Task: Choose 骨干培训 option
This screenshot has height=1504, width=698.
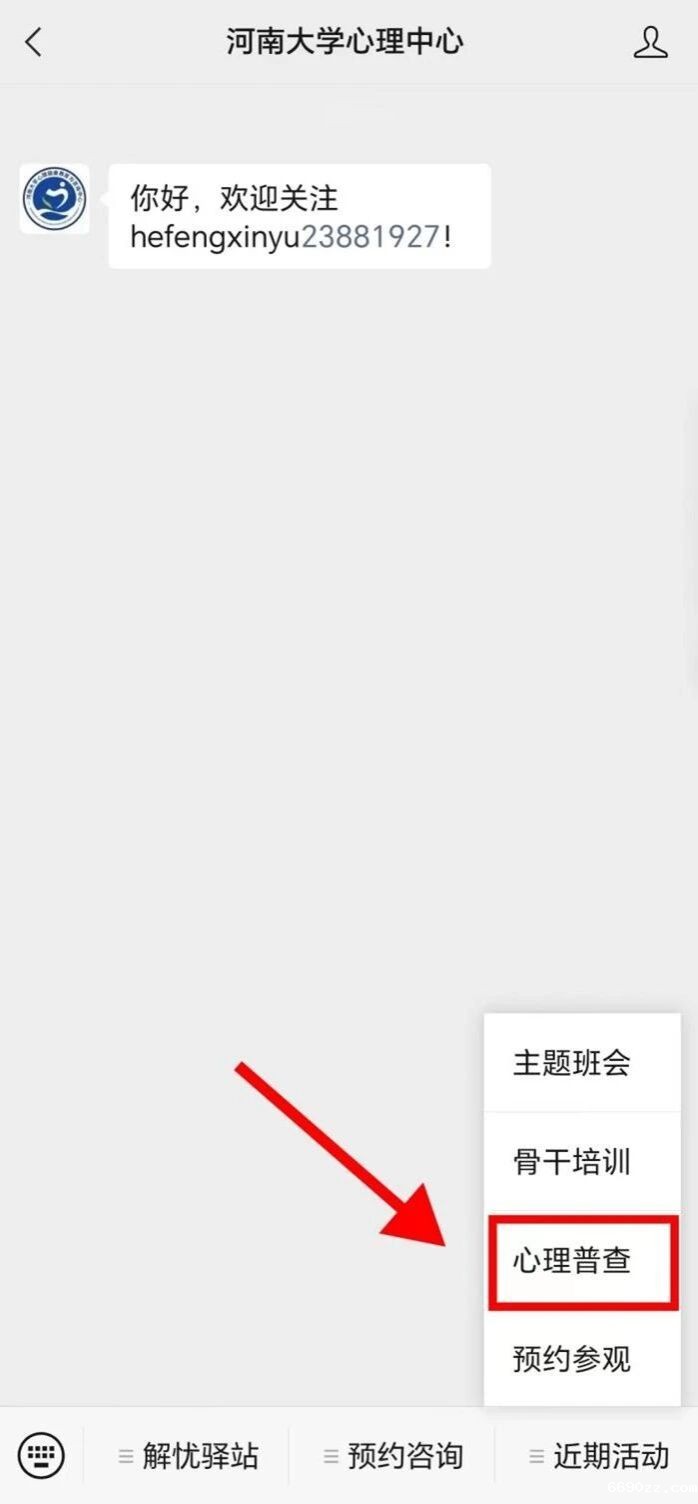Action: pos(572,1162)
